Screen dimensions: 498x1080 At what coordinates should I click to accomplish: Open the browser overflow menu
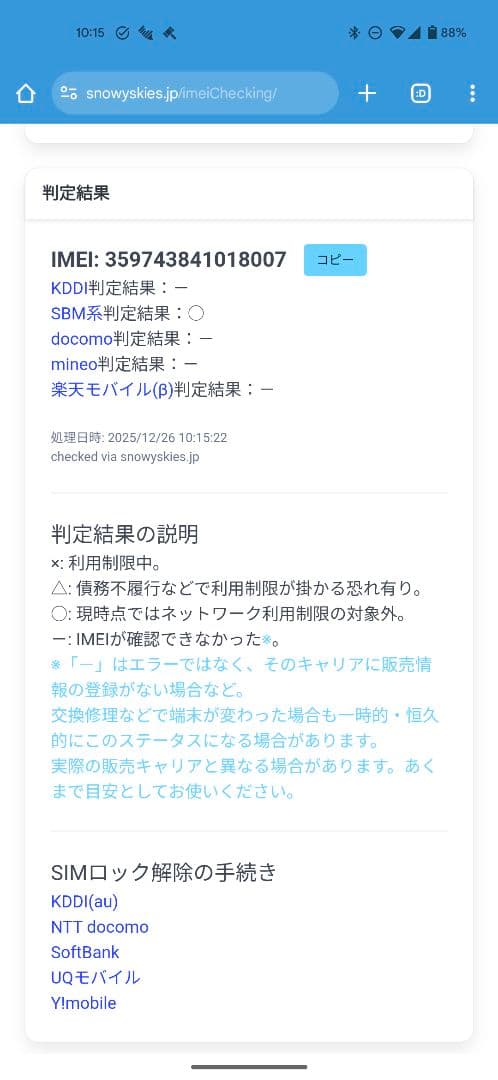click(x=472, y=93)
